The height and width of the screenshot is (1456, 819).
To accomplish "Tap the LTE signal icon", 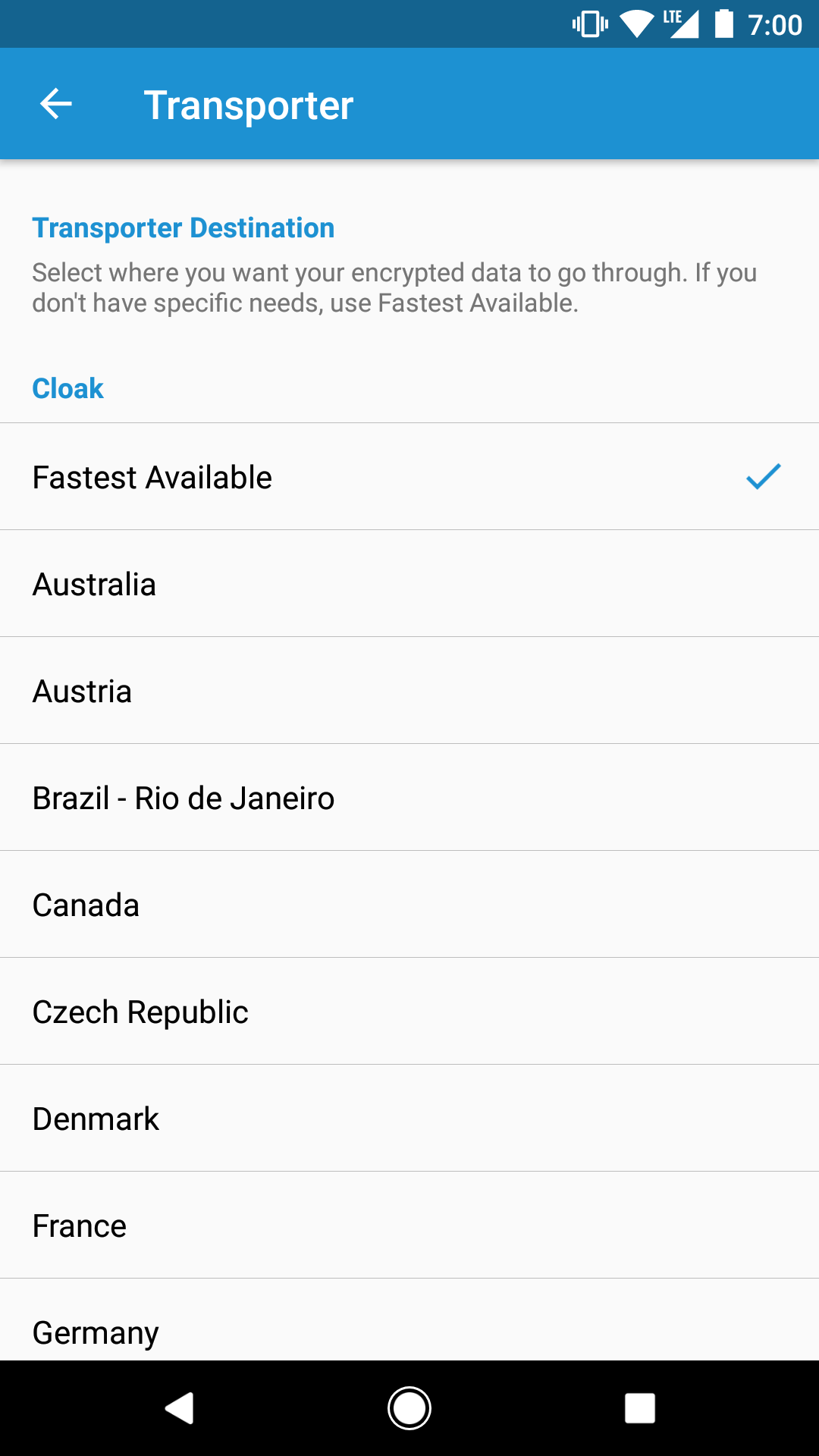I will (683, 23).
